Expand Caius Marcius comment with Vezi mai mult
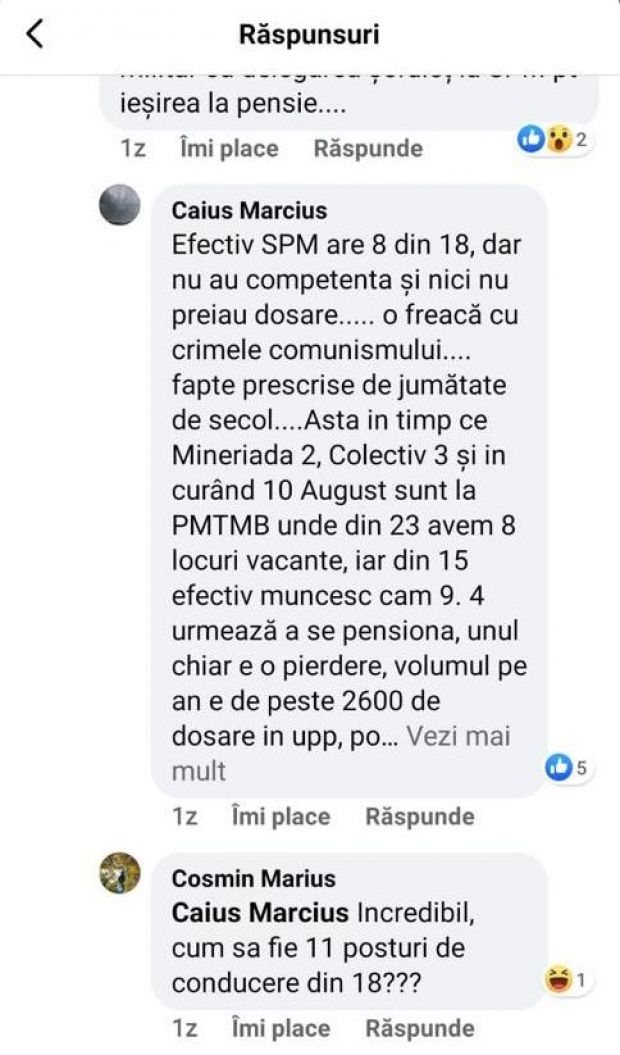The height and width of the screenshot is (1055, 620). pyautogui.click(x=461, y=736)
